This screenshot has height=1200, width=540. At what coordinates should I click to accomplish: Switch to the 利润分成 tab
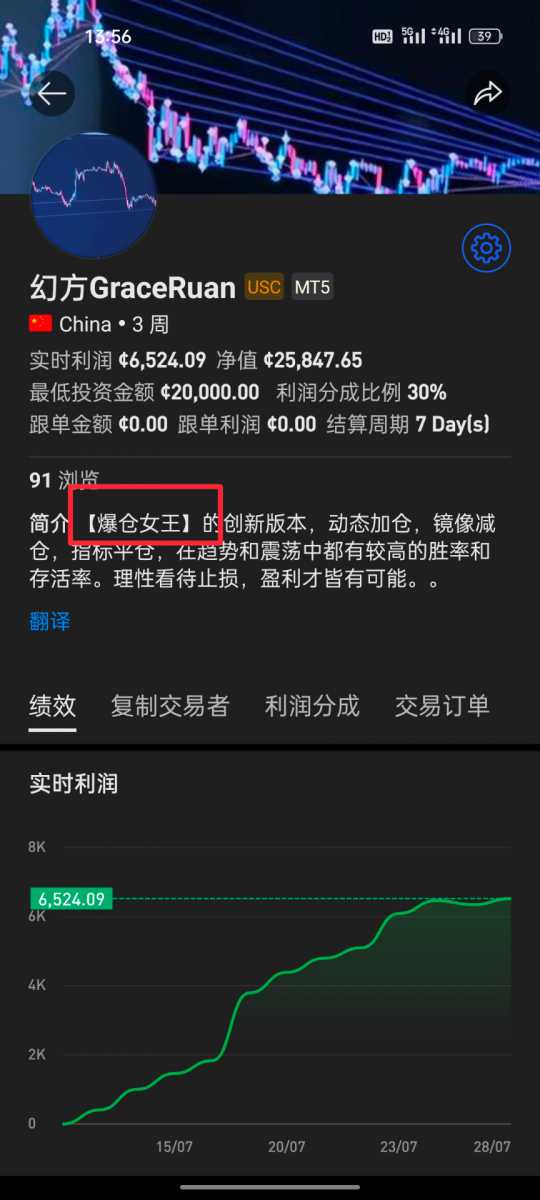pyautogui.click(x=312, y=706)
